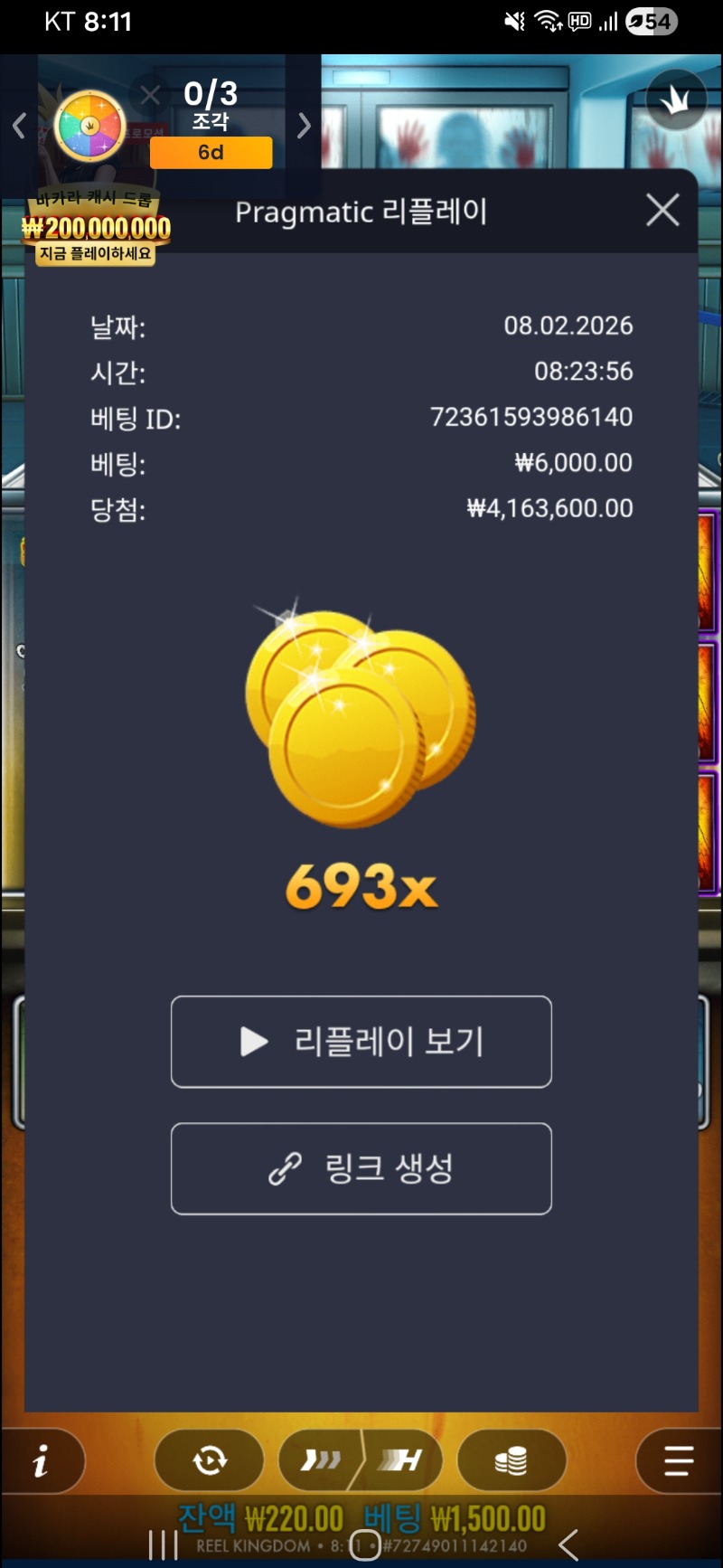Viewport: 723px width, 1568px height.
Task: Open the game info icon
Action: click(x=42, y=1460)
